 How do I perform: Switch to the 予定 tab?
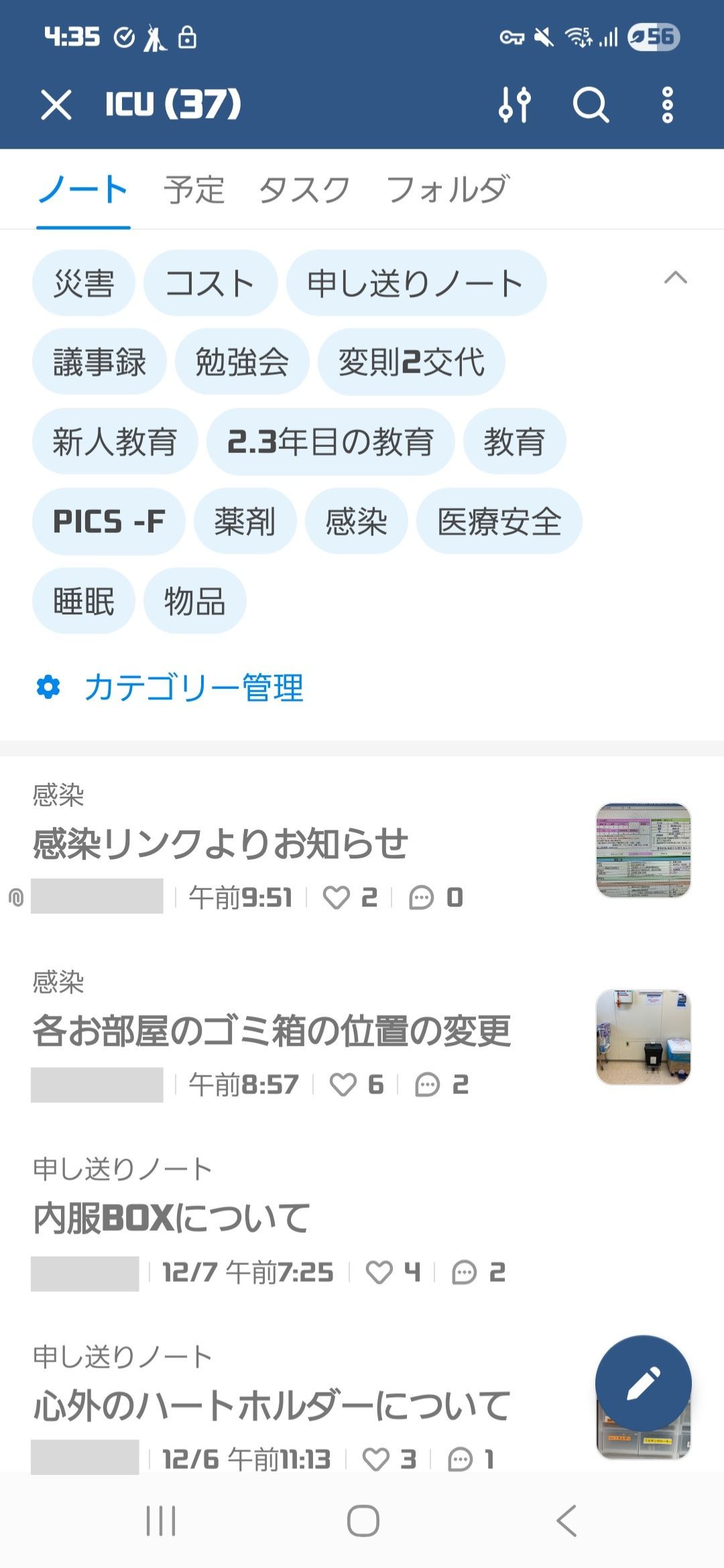point(194,190)
